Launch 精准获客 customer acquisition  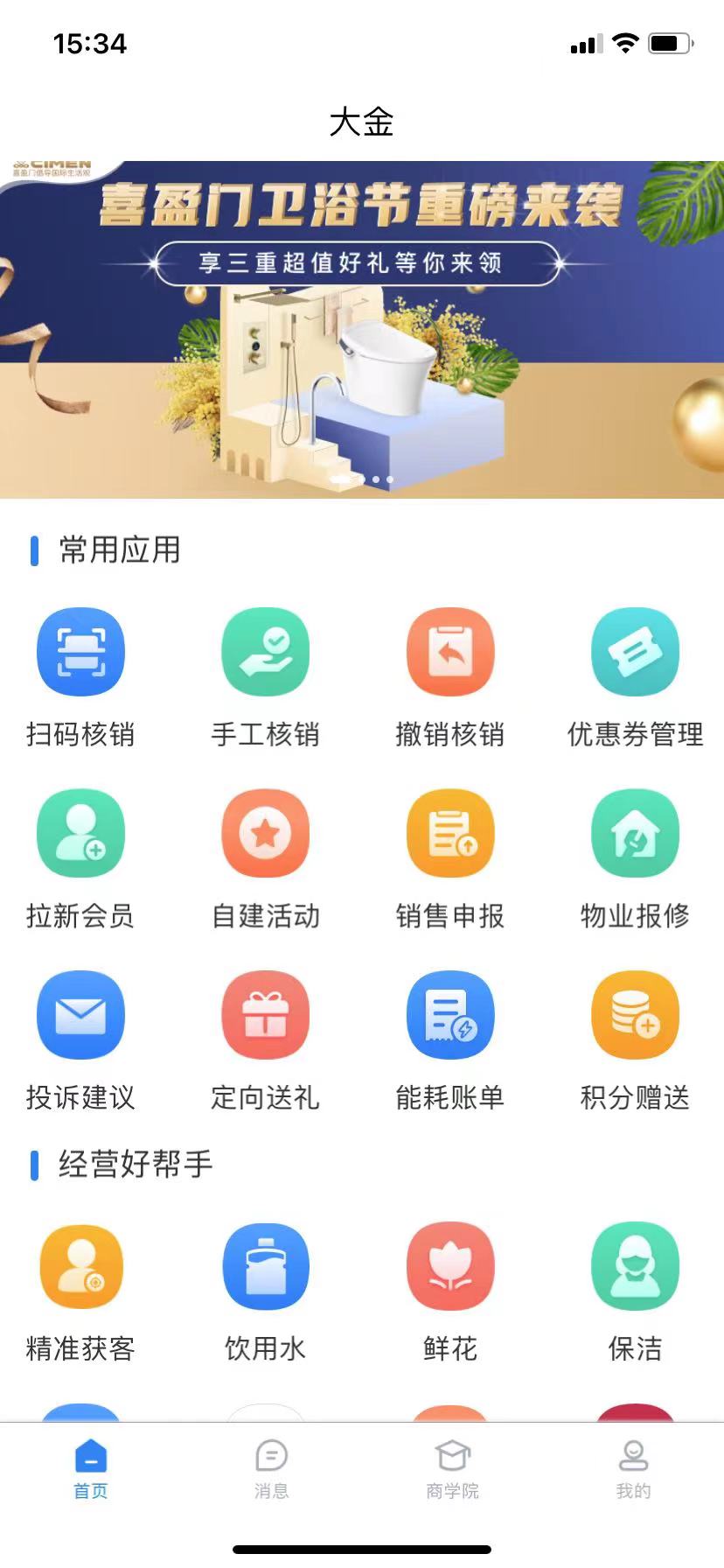tap(80, 1267)
